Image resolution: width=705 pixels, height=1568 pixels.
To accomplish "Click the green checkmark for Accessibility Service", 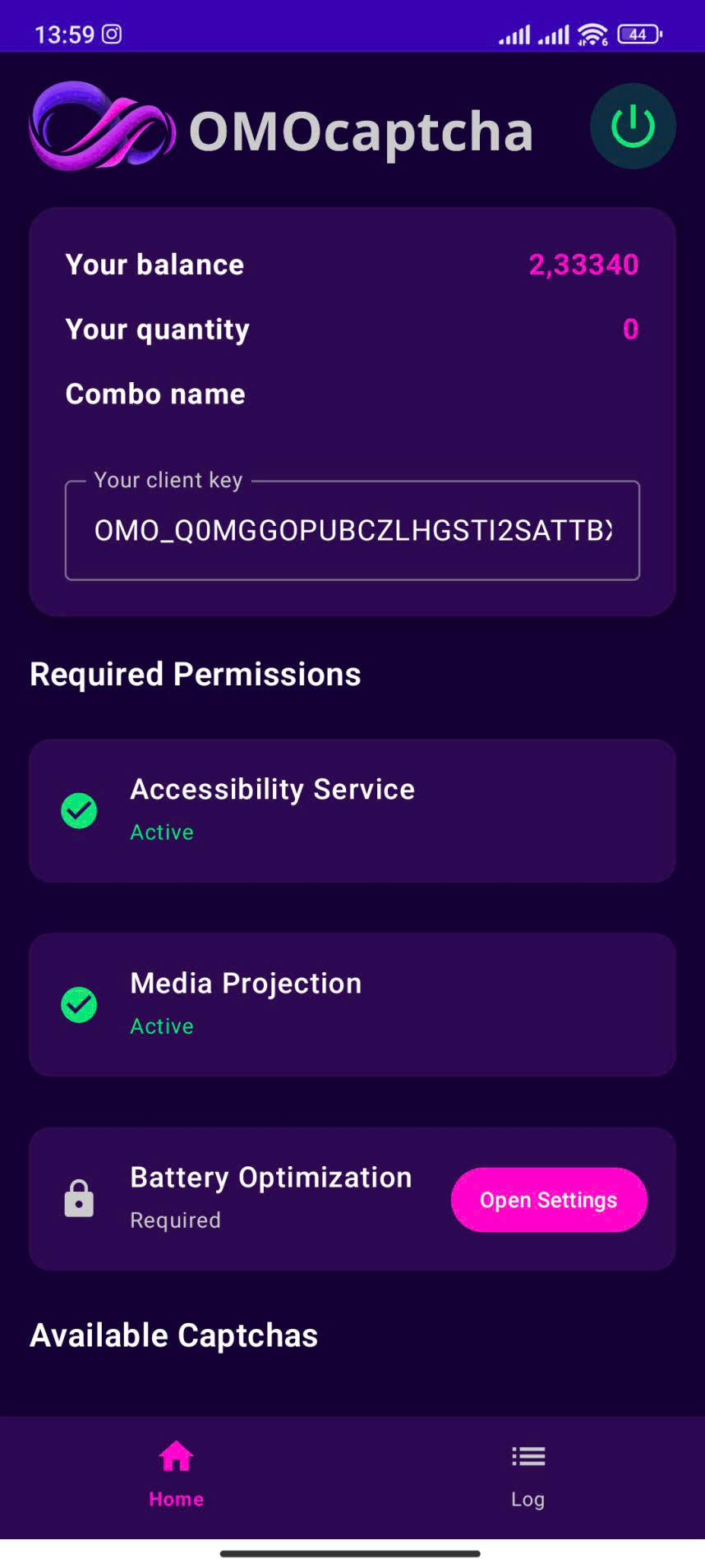I will click(78, 810).
